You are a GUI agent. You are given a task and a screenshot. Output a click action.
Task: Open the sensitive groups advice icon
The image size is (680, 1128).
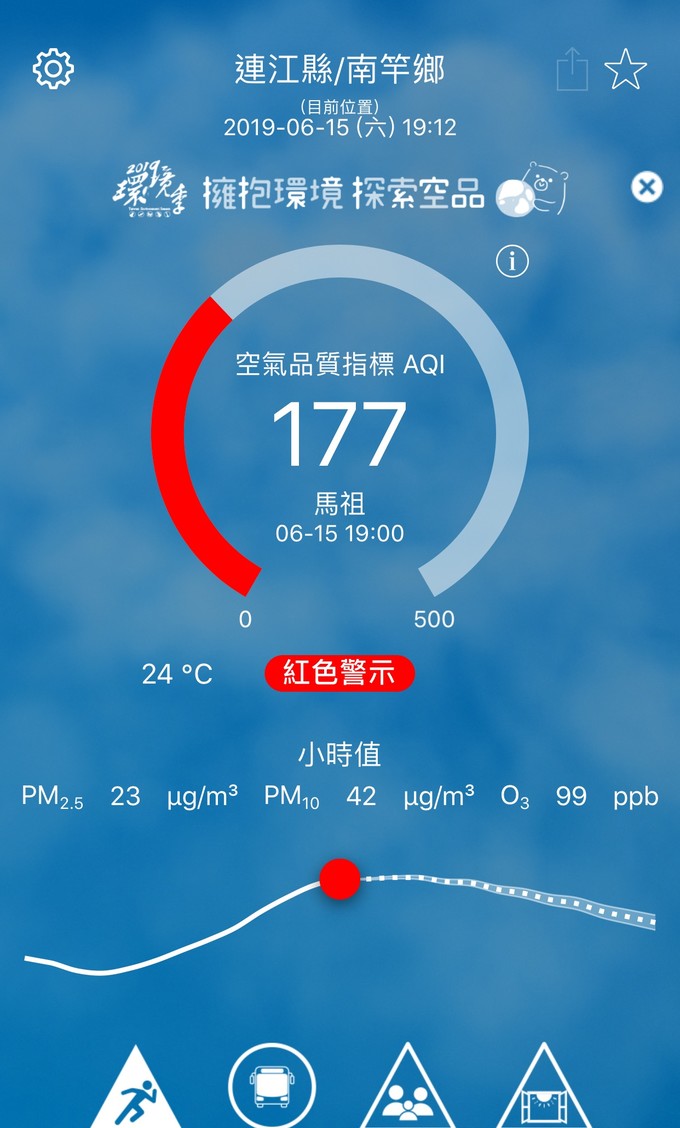pyautogui.click(x=407, y=1092)
